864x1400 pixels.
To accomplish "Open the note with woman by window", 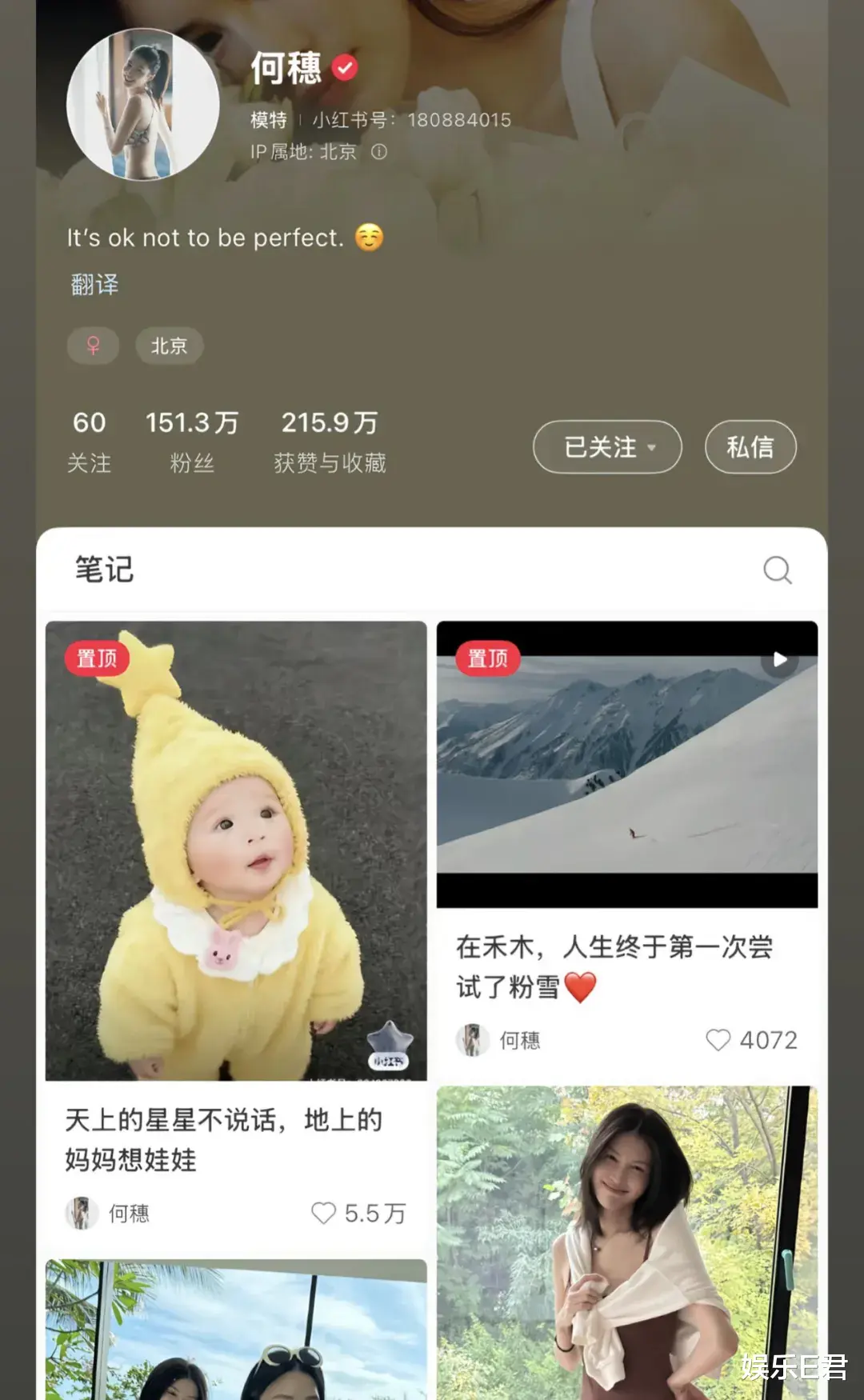I will [627, 1240].
